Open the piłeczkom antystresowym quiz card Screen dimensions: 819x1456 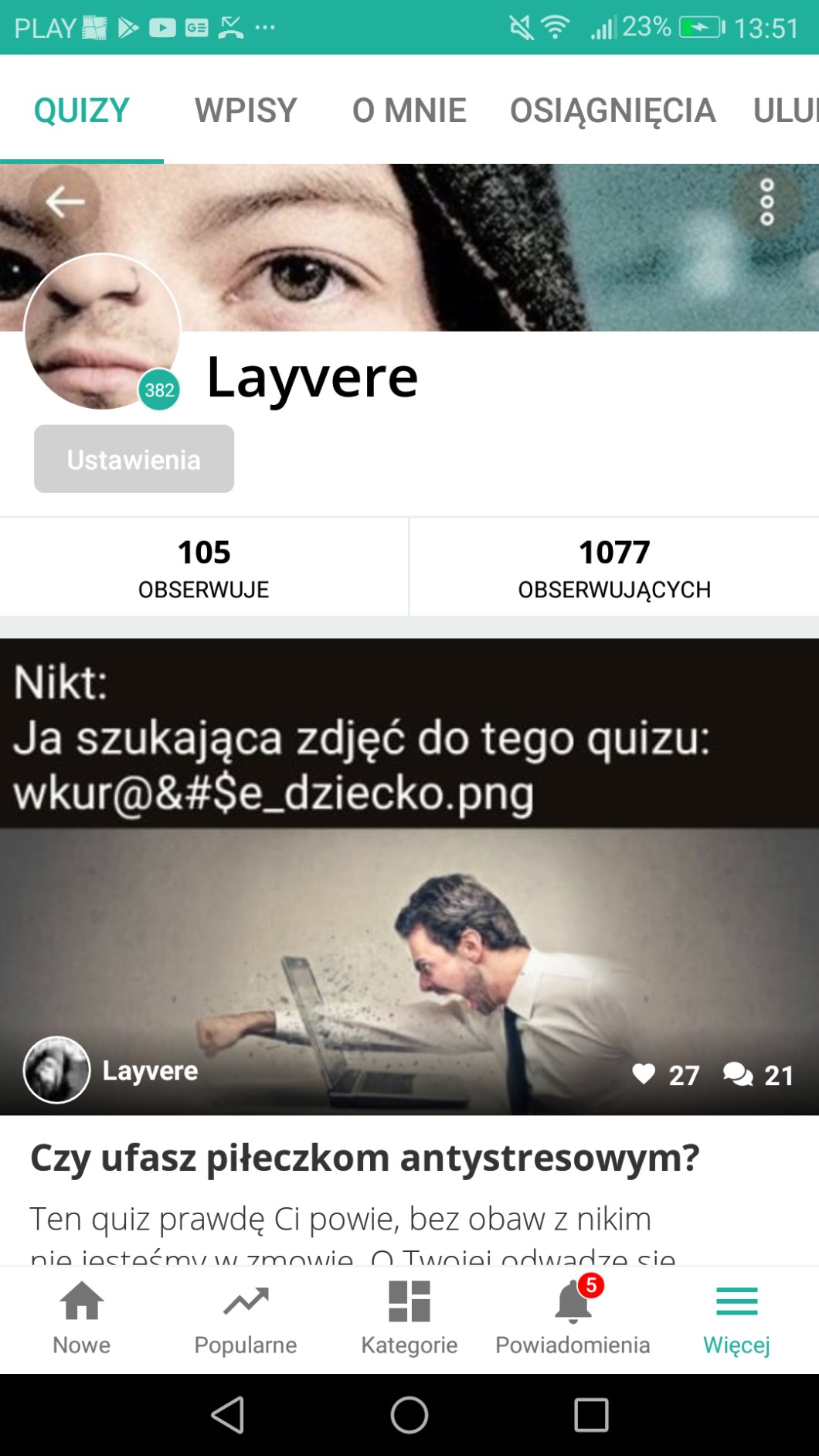pos(364,1158)
